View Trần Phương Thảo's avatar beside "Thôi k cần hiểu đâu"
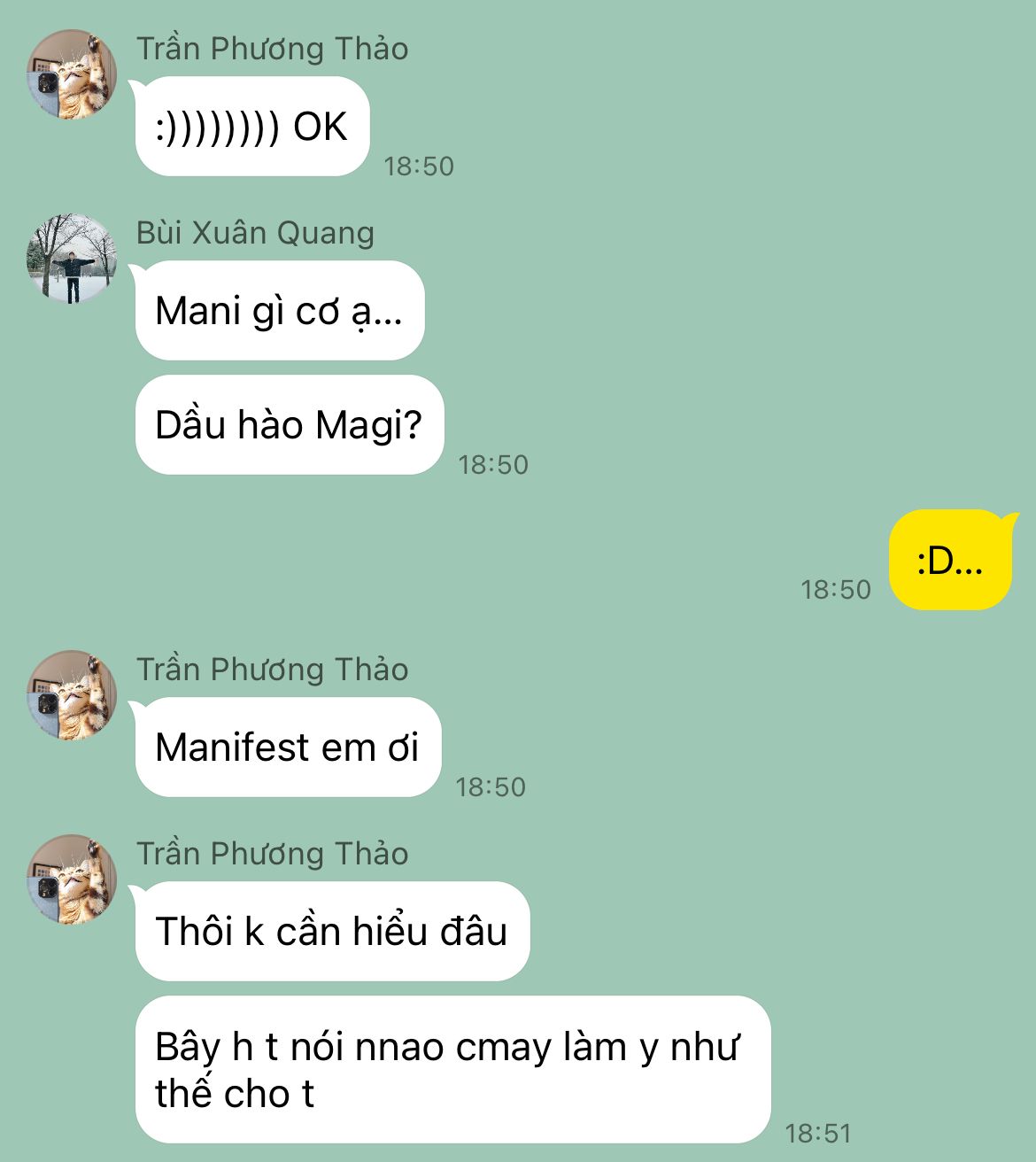This screenshot has height=1162, width=1036. coord(72,879)
